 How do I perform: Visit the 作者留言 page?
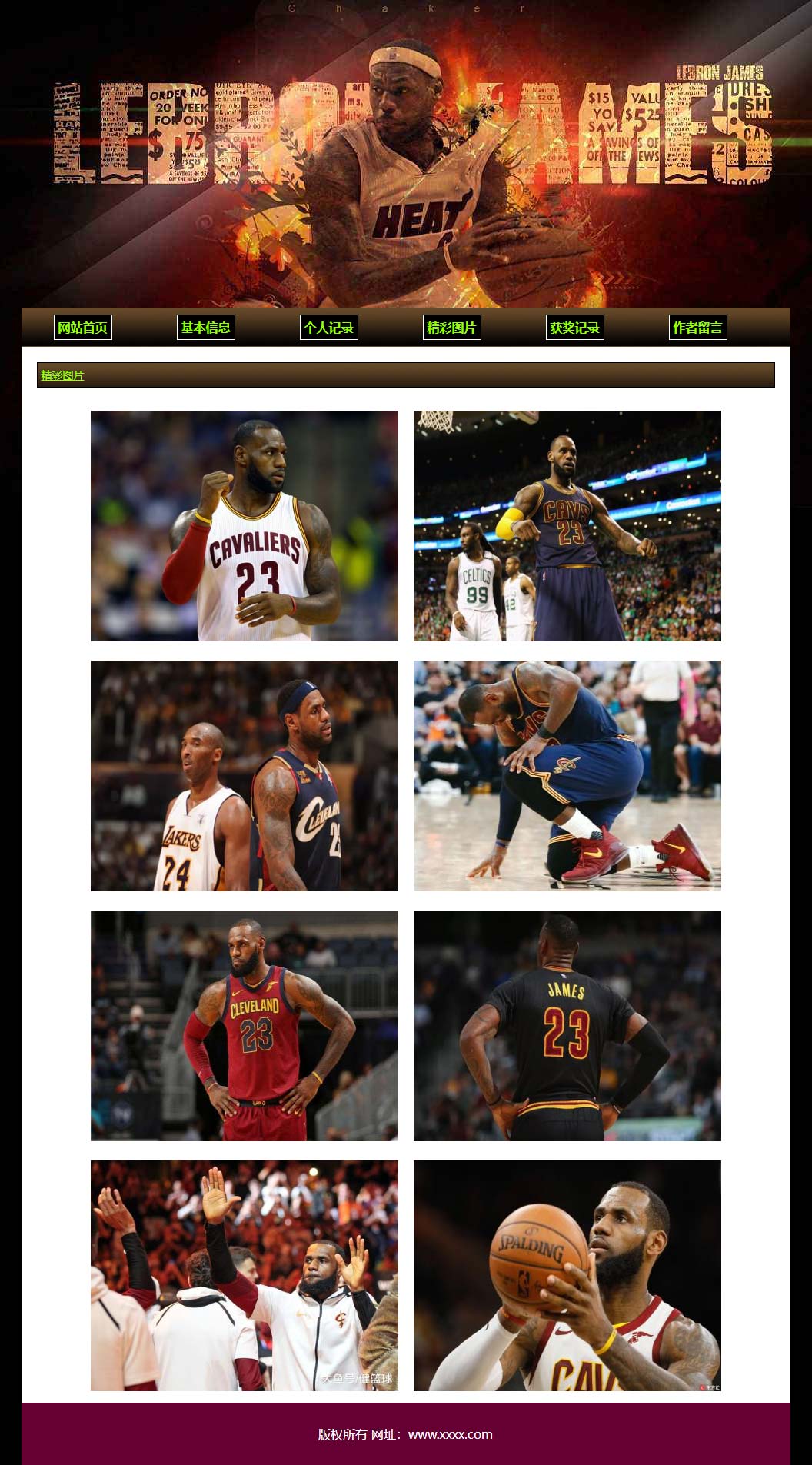(697, 328)
